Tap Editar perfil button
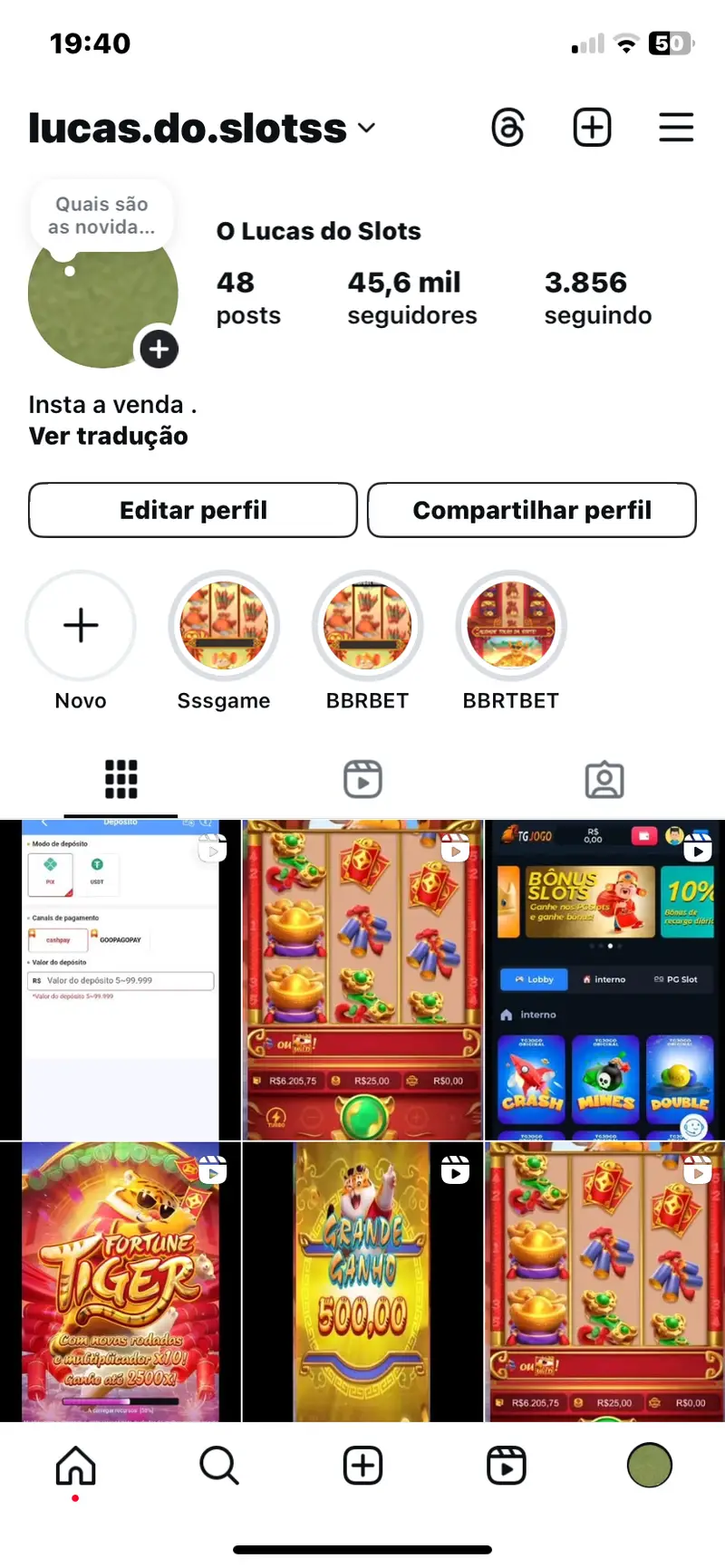725x1568 pixels. [x=193, y=510]
